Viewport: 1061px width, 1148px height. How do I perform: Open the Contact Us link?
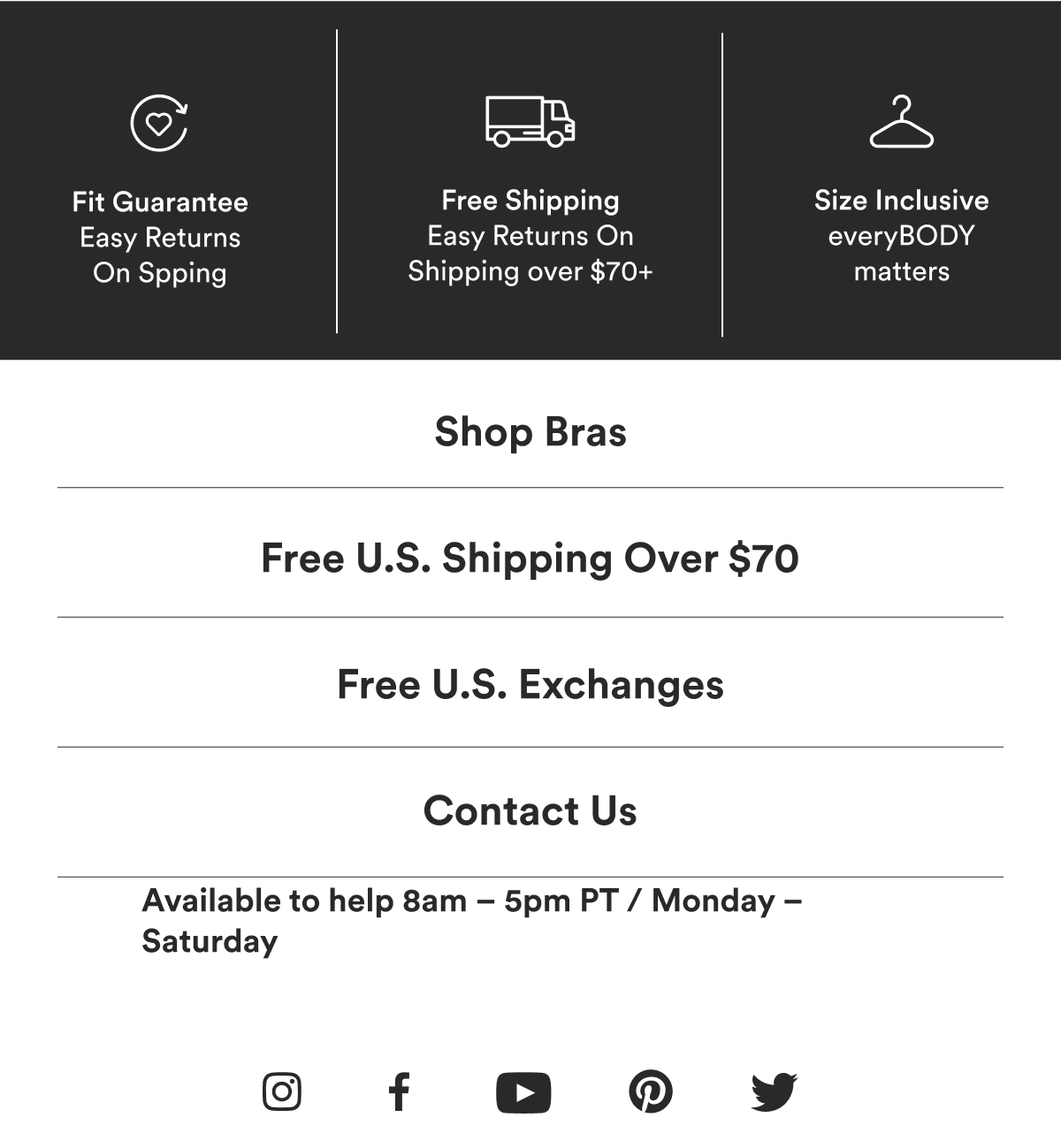[530, 811]
